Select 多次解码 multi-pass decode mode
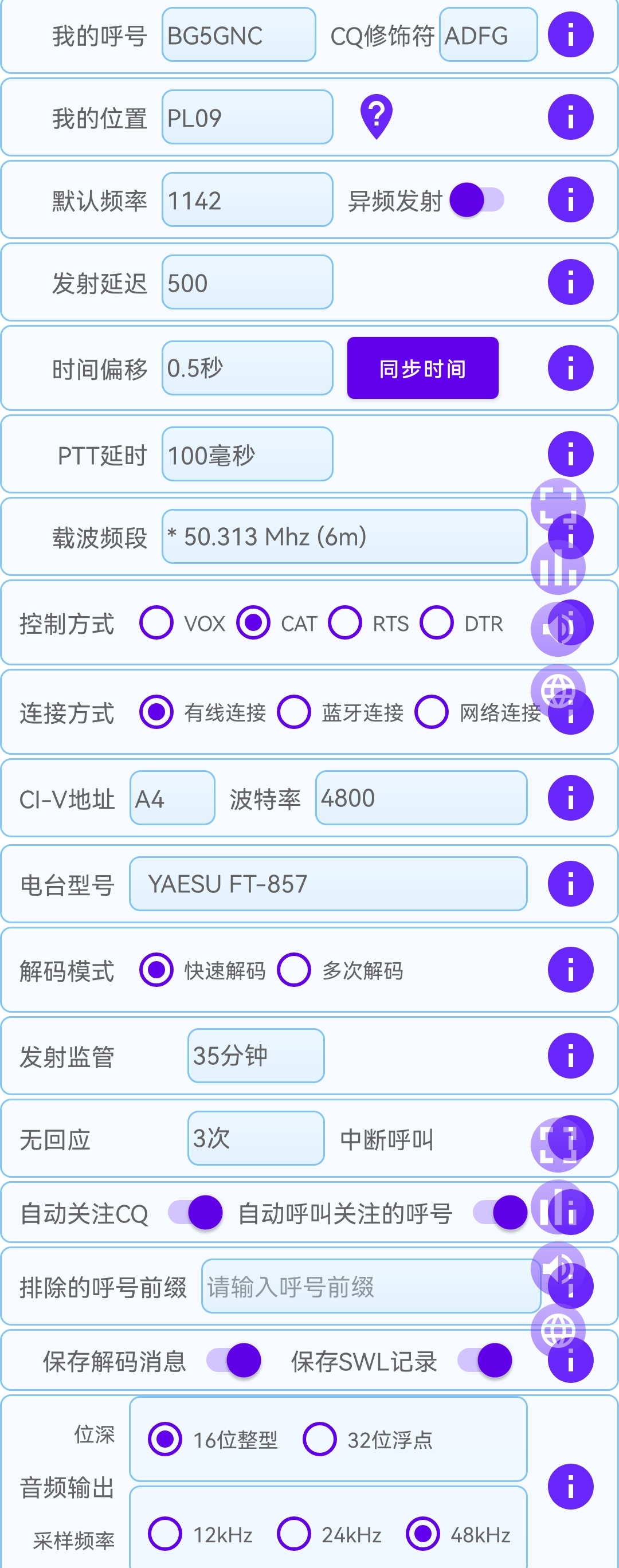This screenshot has width=619, height=1568. pos(294,970)
